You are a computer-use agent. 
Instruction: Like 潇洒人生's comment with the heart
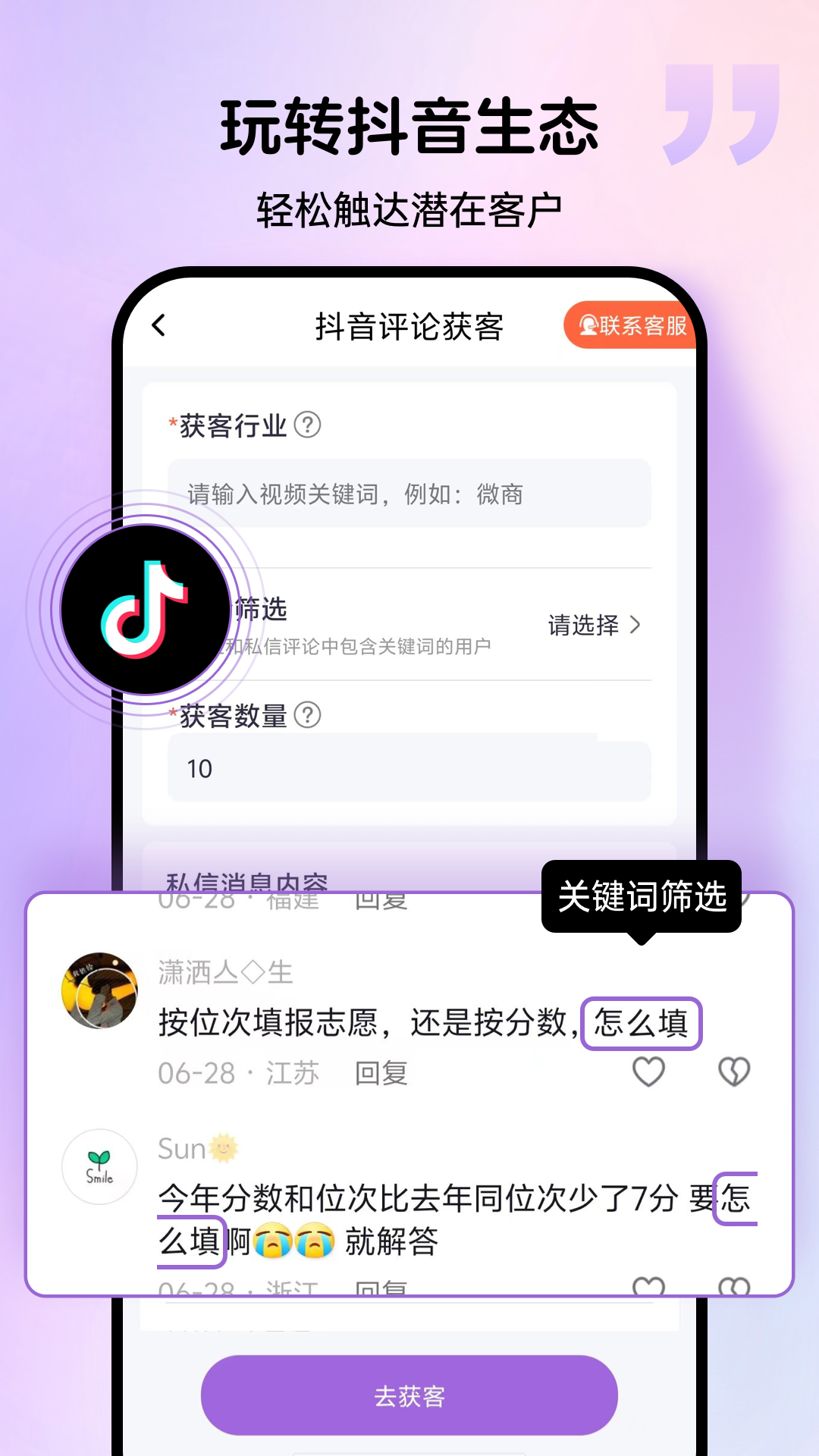(x=647, y=1072)
